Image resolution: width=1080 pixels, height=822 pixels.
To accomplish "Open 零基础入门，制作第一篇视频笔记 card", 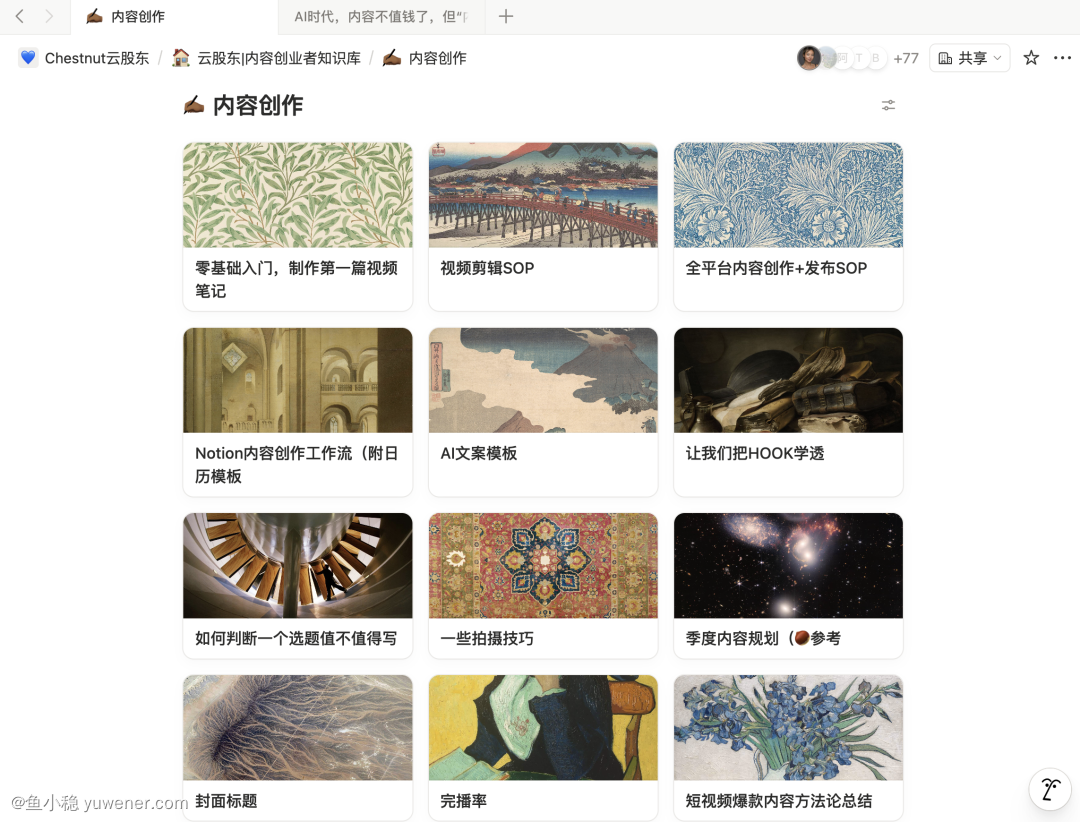I will [298, 227].
